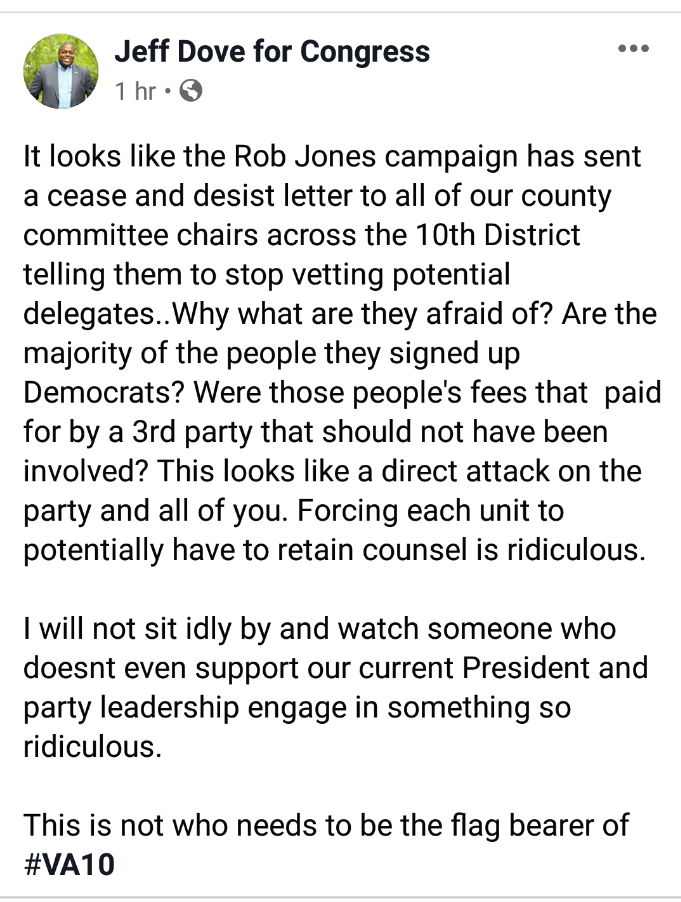Open the #VA10 hashtag
The width and height of the screenshot is (681, 902).
pyautogui.click(x=69, y=863)
